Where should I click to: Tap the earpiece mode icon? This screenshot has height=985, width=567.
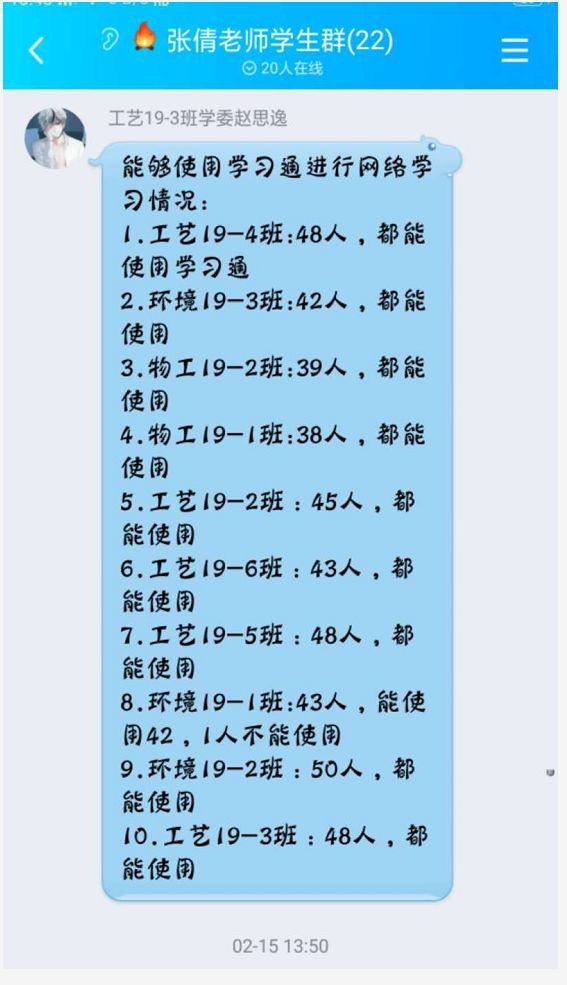(x=111, y=40)
